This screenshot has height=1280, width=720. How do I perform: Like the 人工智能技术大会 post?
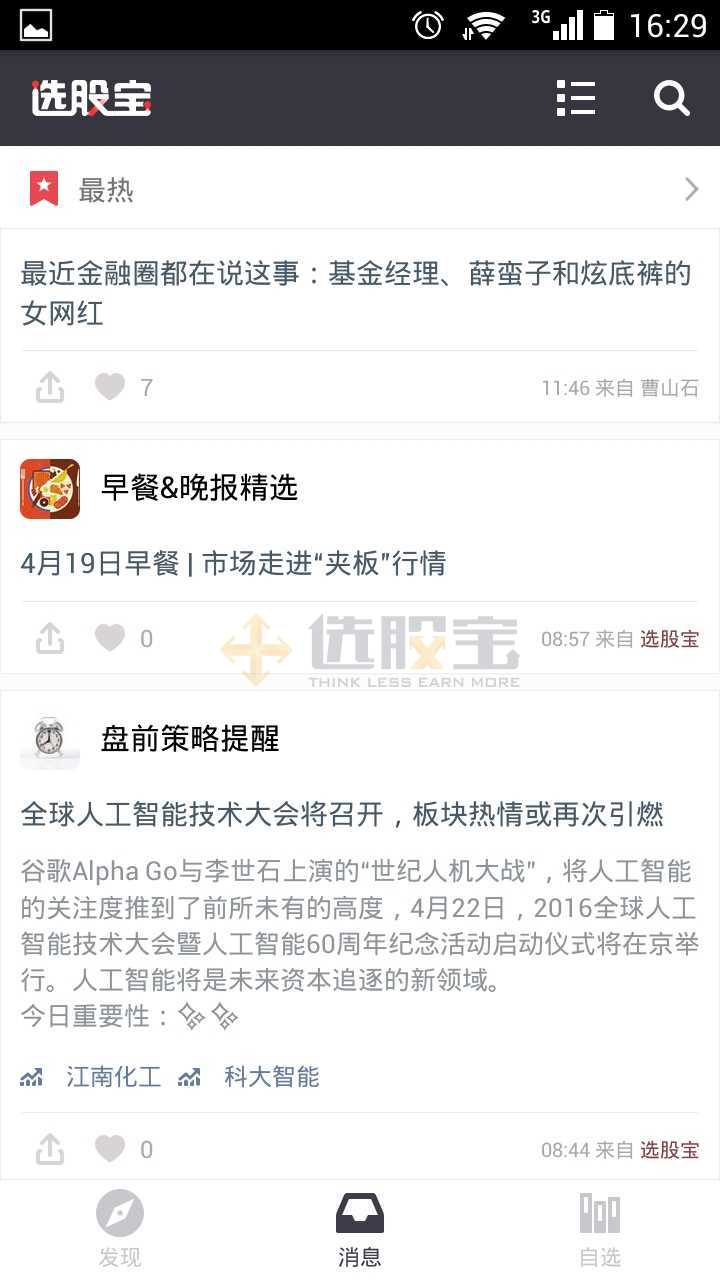[110, 1150]
